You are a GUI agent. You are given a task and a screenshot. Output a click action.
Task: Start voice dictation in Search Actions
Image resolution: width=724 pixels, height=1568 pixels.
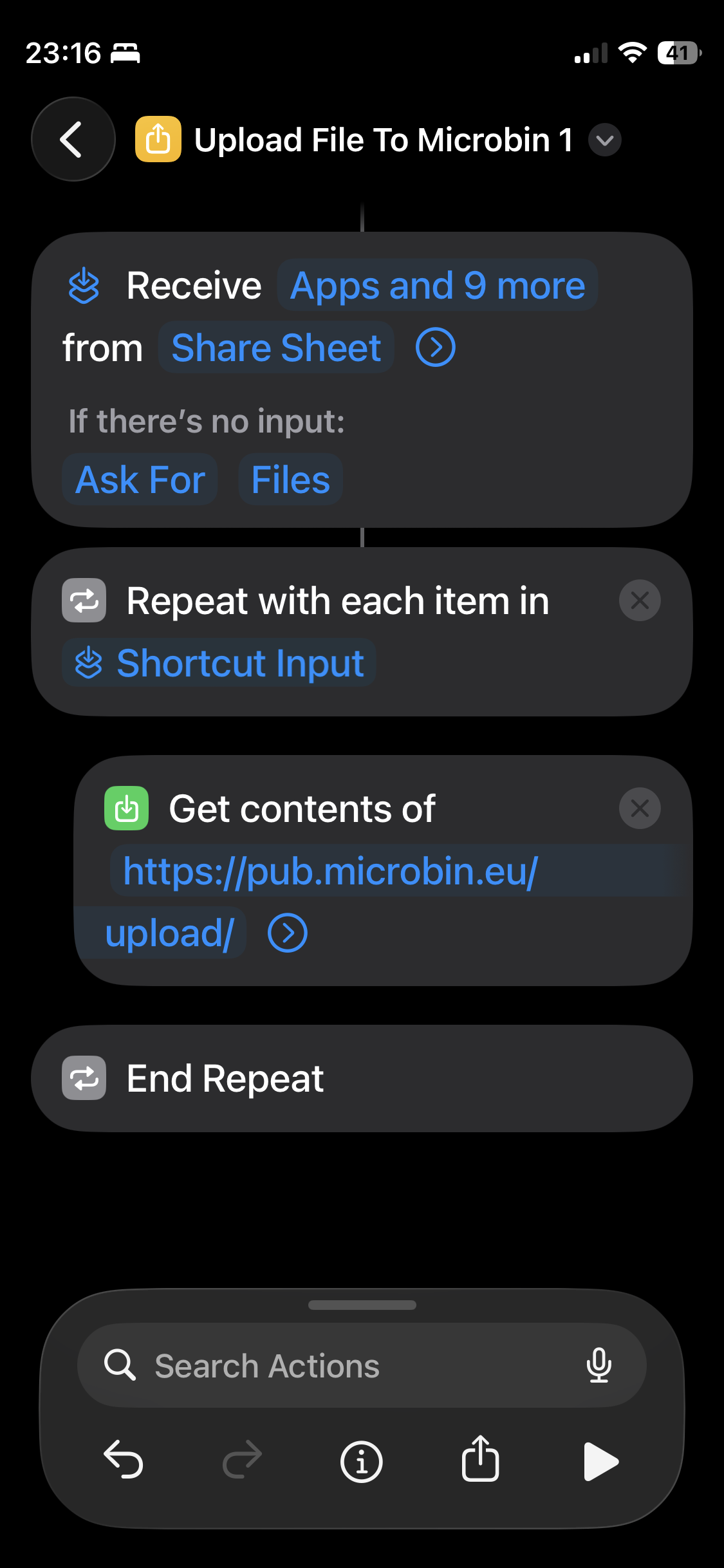click(x=599, y=1365)
